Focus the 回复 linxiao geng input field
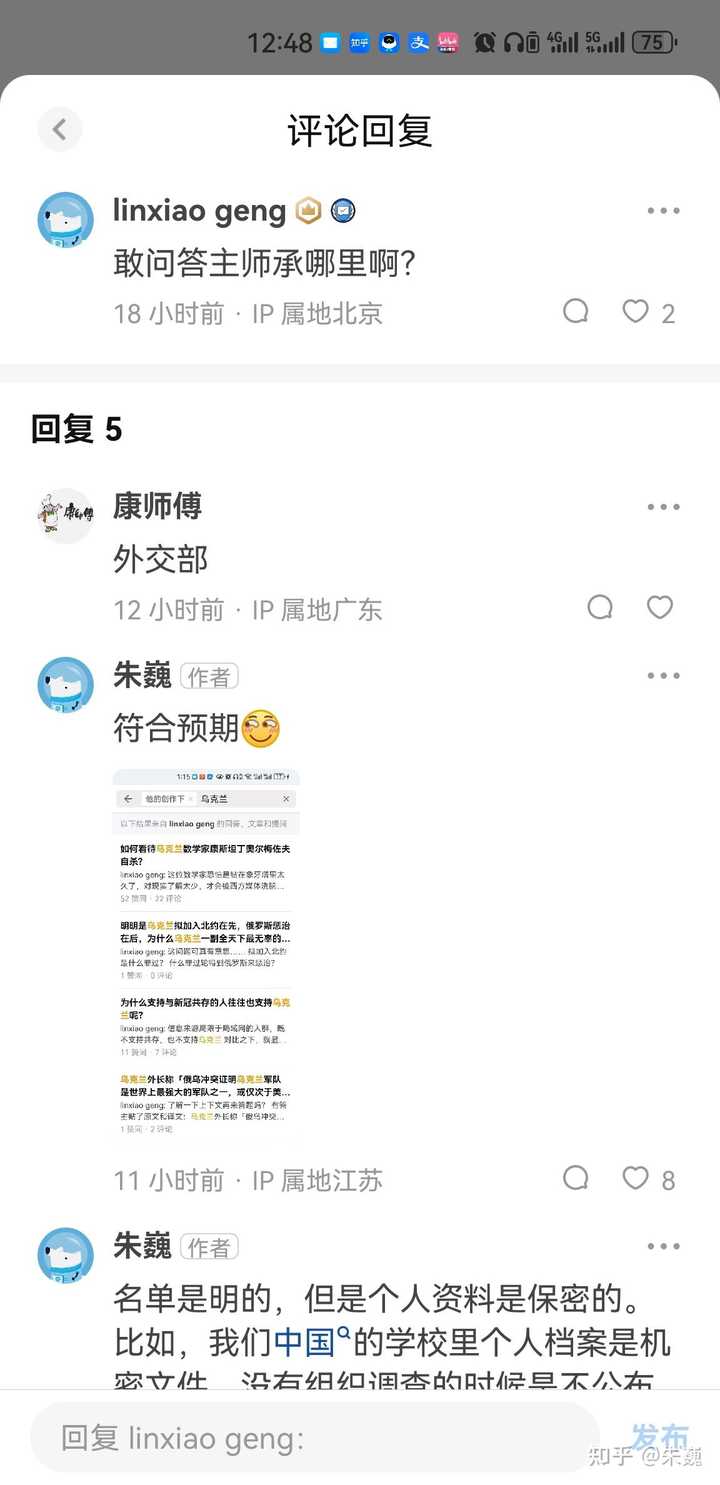Screen dimensions: 720x1485 click(315, 1438)
